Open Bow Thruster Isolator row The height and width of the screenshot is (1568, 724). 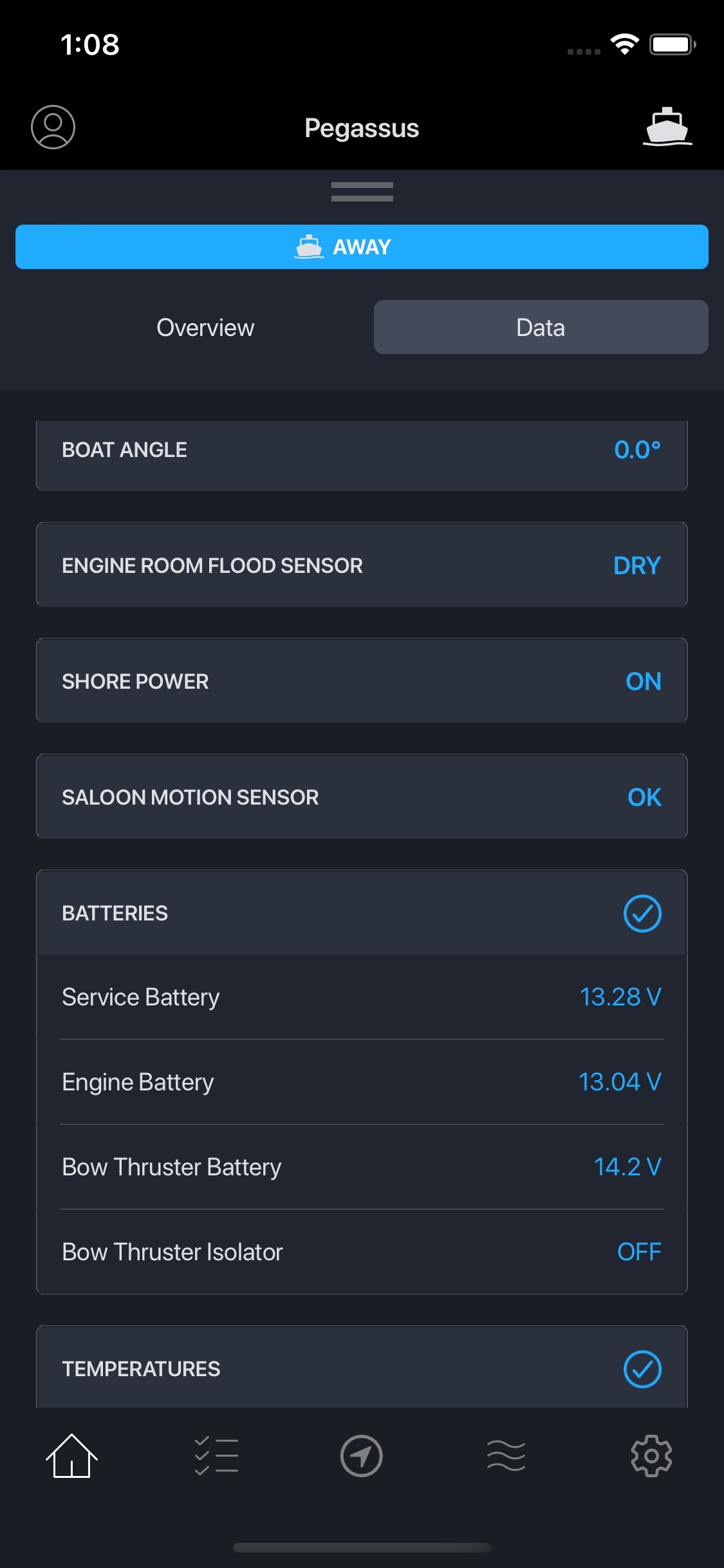(x=362, y=1252)
